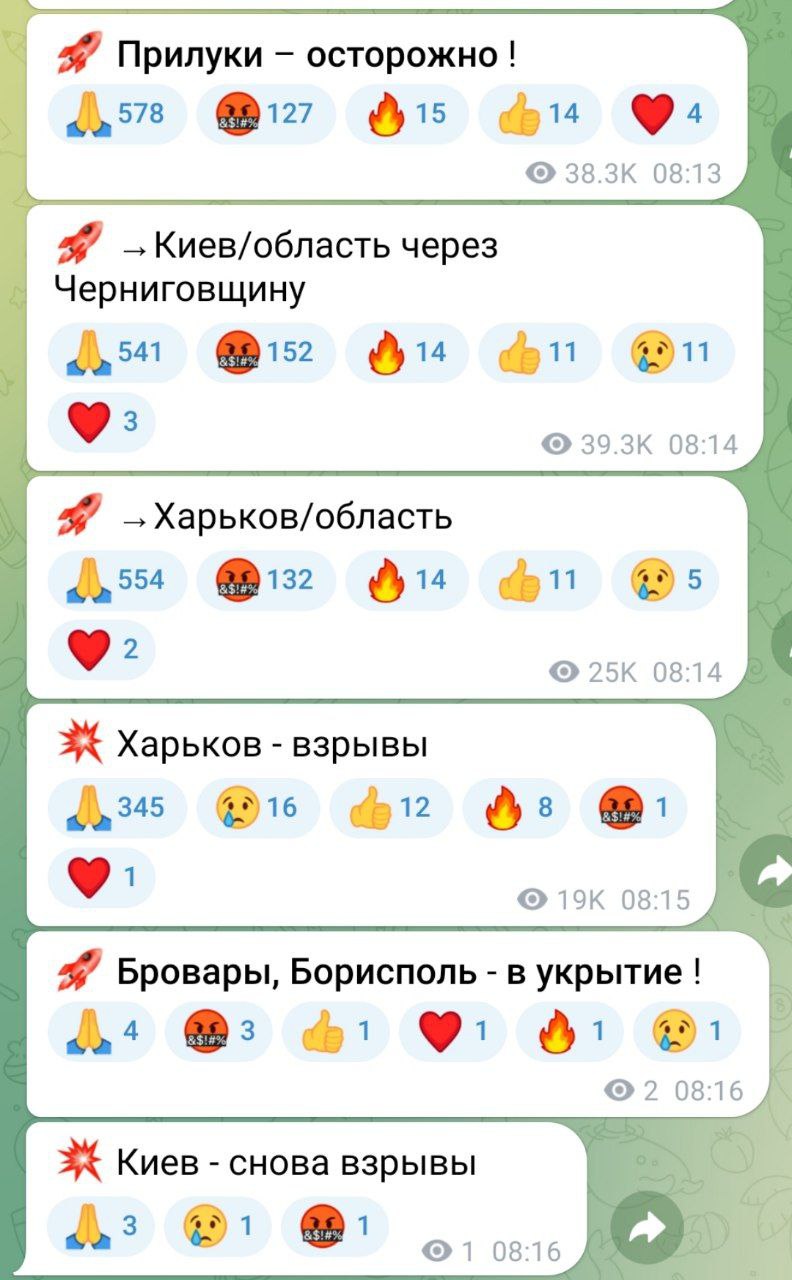Tap thumbs up reaction on Харьков/область post
The width and height of the screenshot is (792, 1280).
click(540, 579)
